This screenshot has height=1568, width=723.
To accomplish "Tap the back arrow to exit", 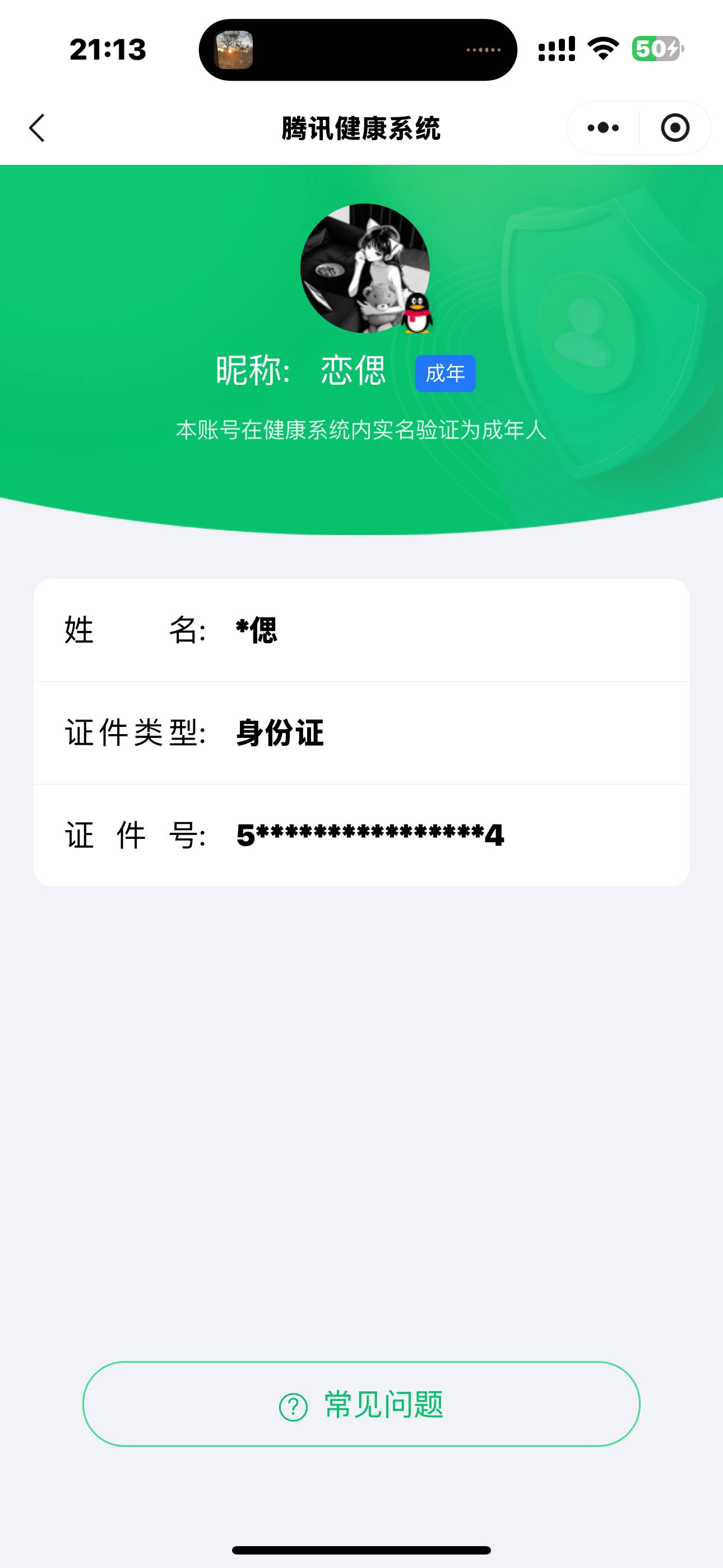I will (x=36, y=127).
